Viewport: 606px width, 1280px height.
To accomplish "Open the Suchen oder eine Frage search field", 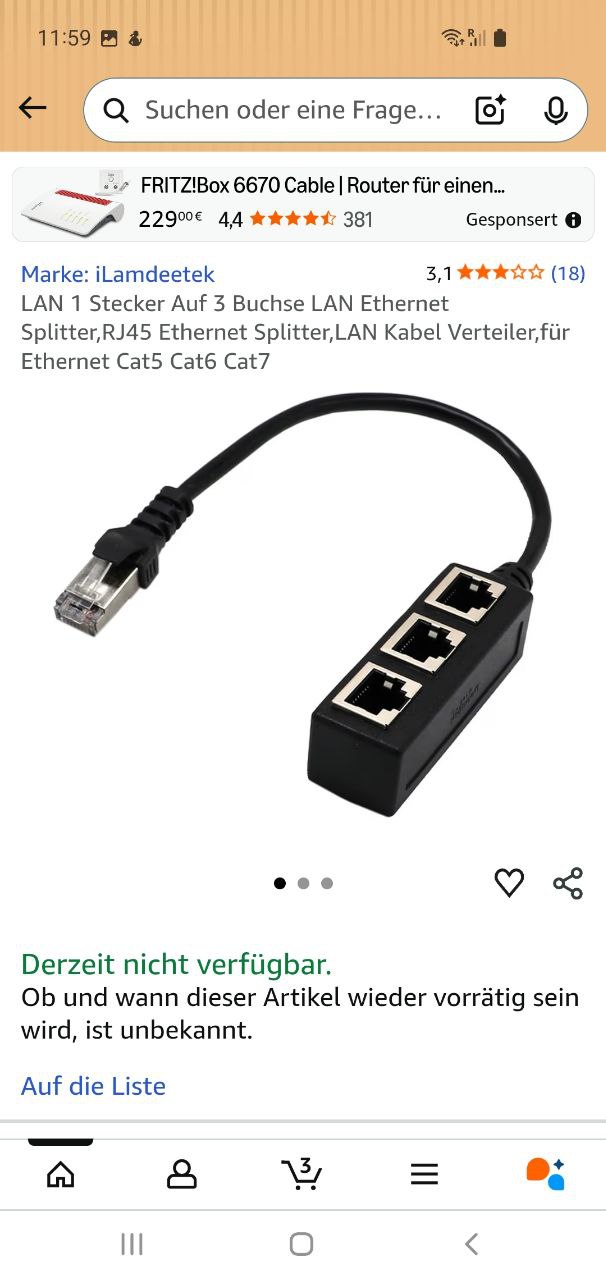I will pos(290,110).
